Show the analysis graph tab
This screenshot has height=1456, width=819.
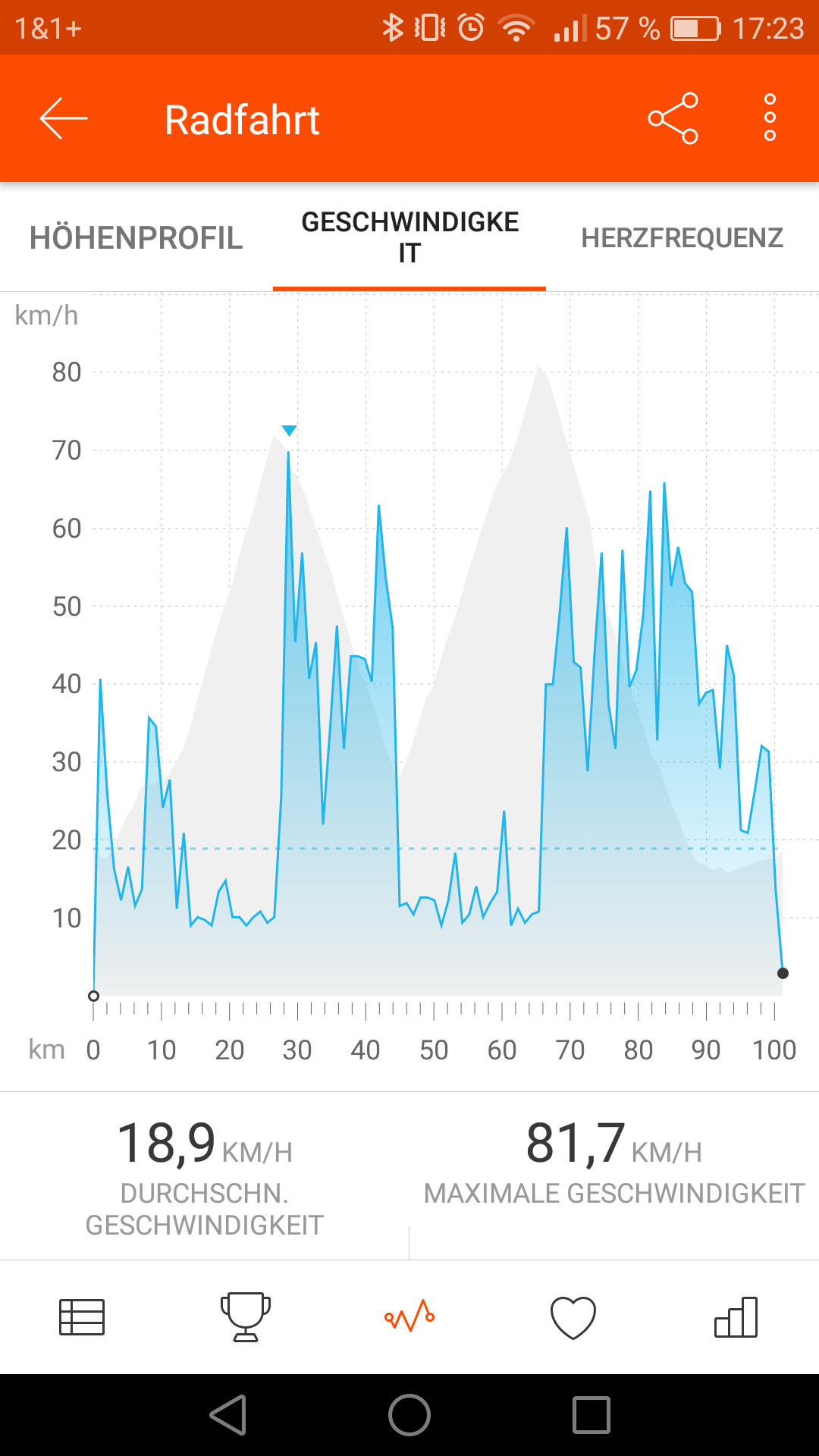coord(409,1317)
